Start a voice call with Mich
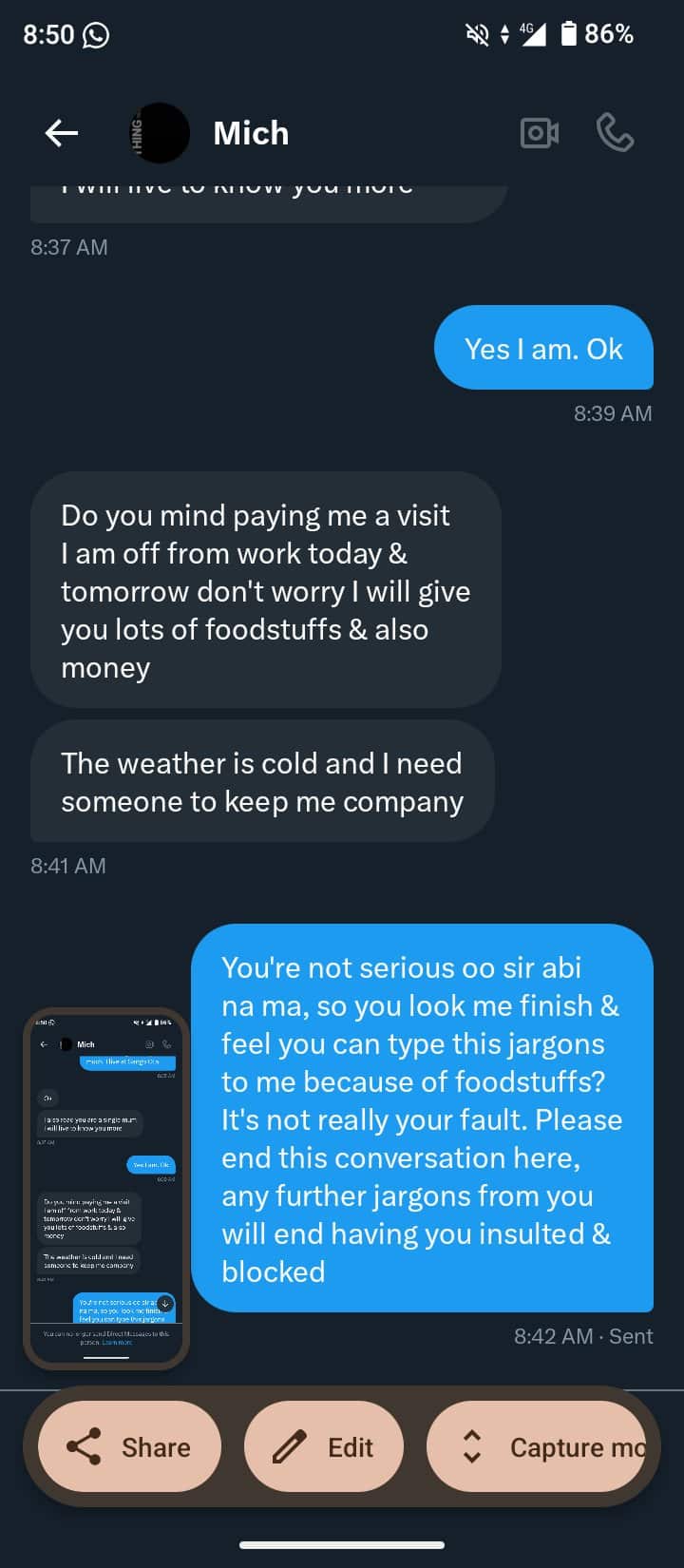The width and height of the screenshot is (684, 1568). tap(615, 133)
